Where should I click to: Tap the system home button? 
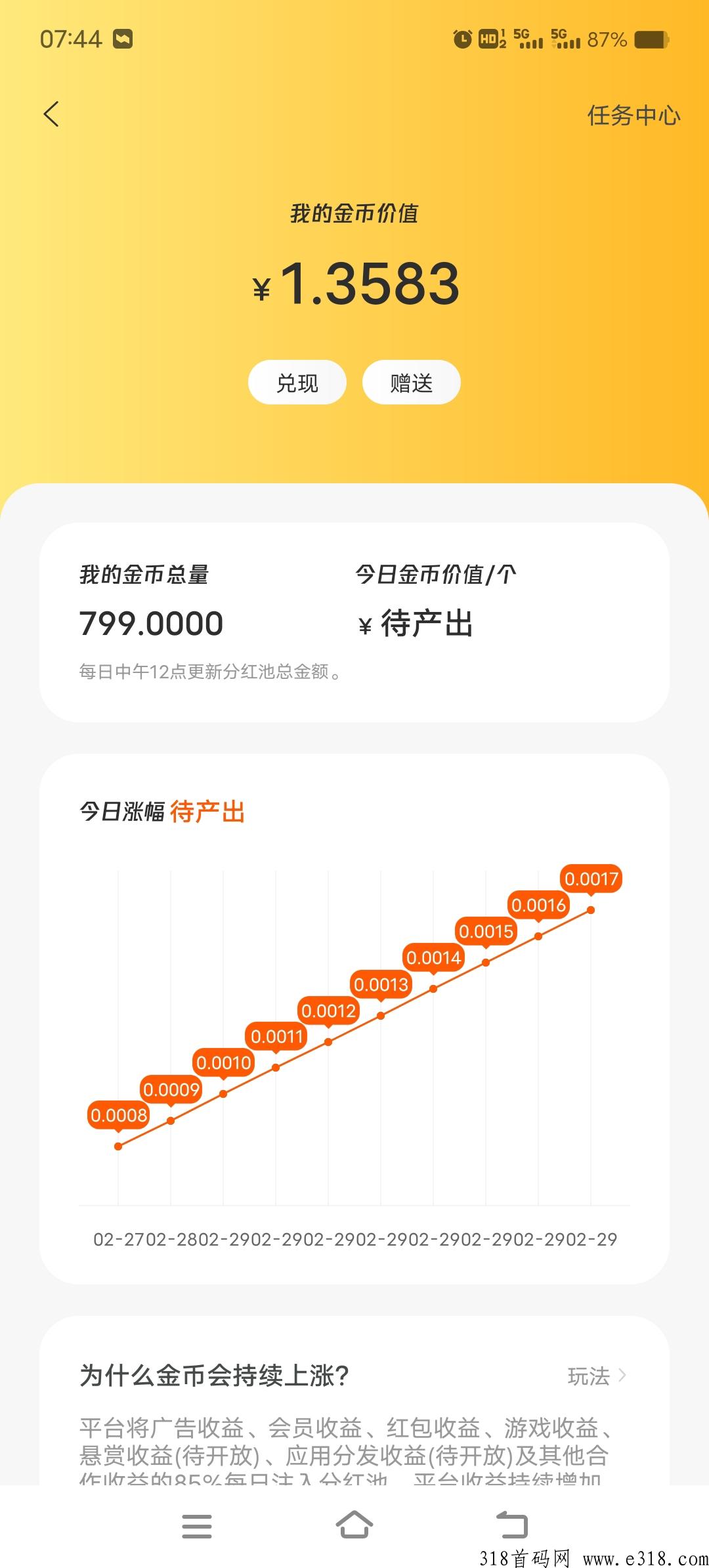coord(354,1525)
